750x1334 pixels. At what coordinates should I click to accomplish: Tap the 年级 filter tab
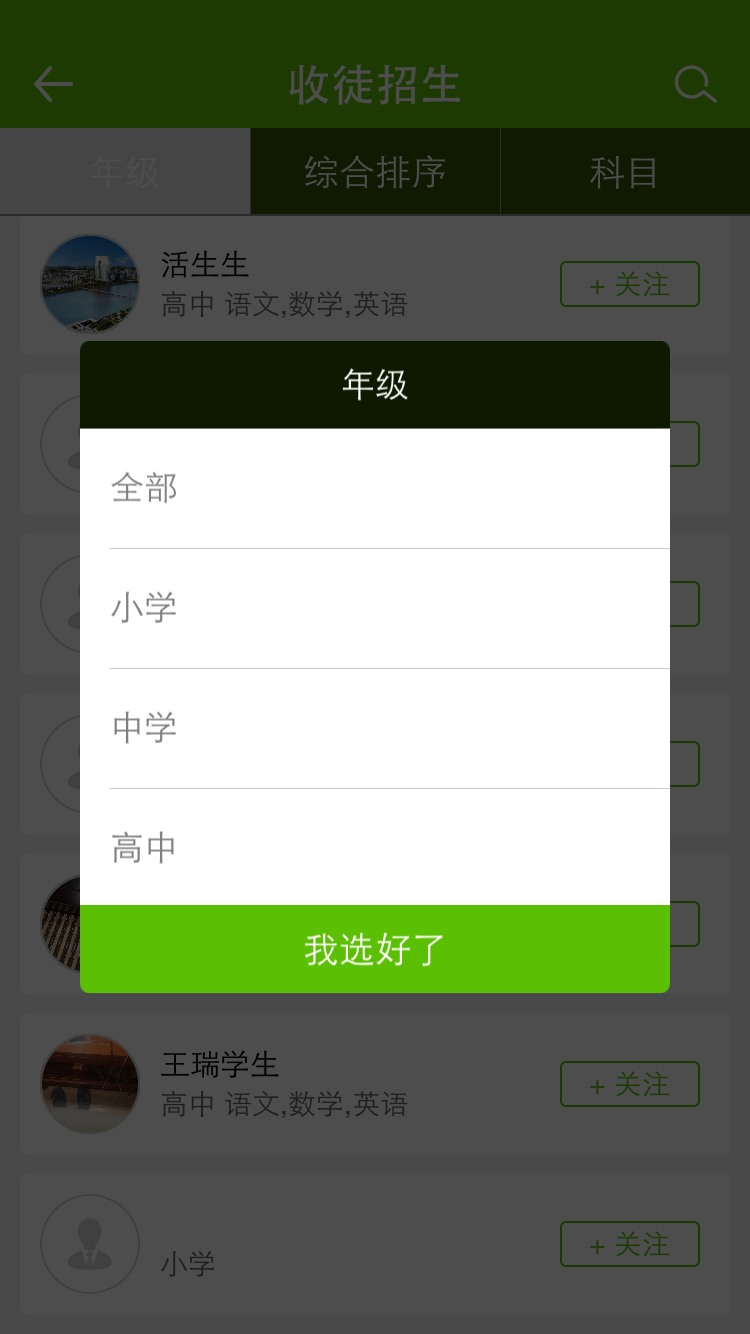tap(125, 172)
